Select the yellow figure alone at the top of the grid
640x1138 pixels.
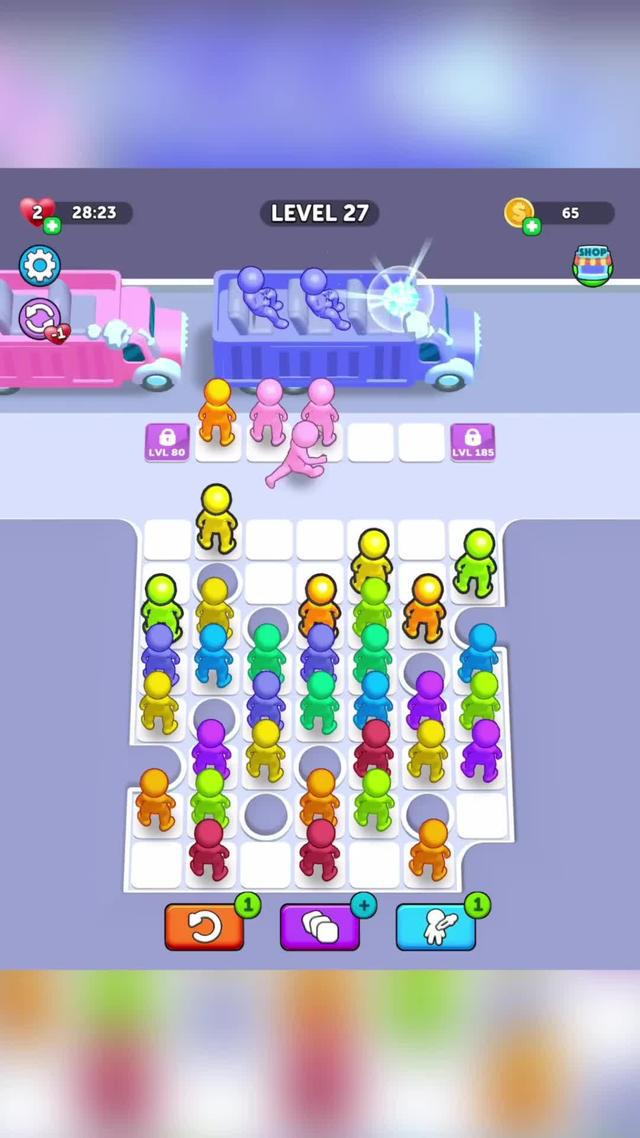pos(216,520)
